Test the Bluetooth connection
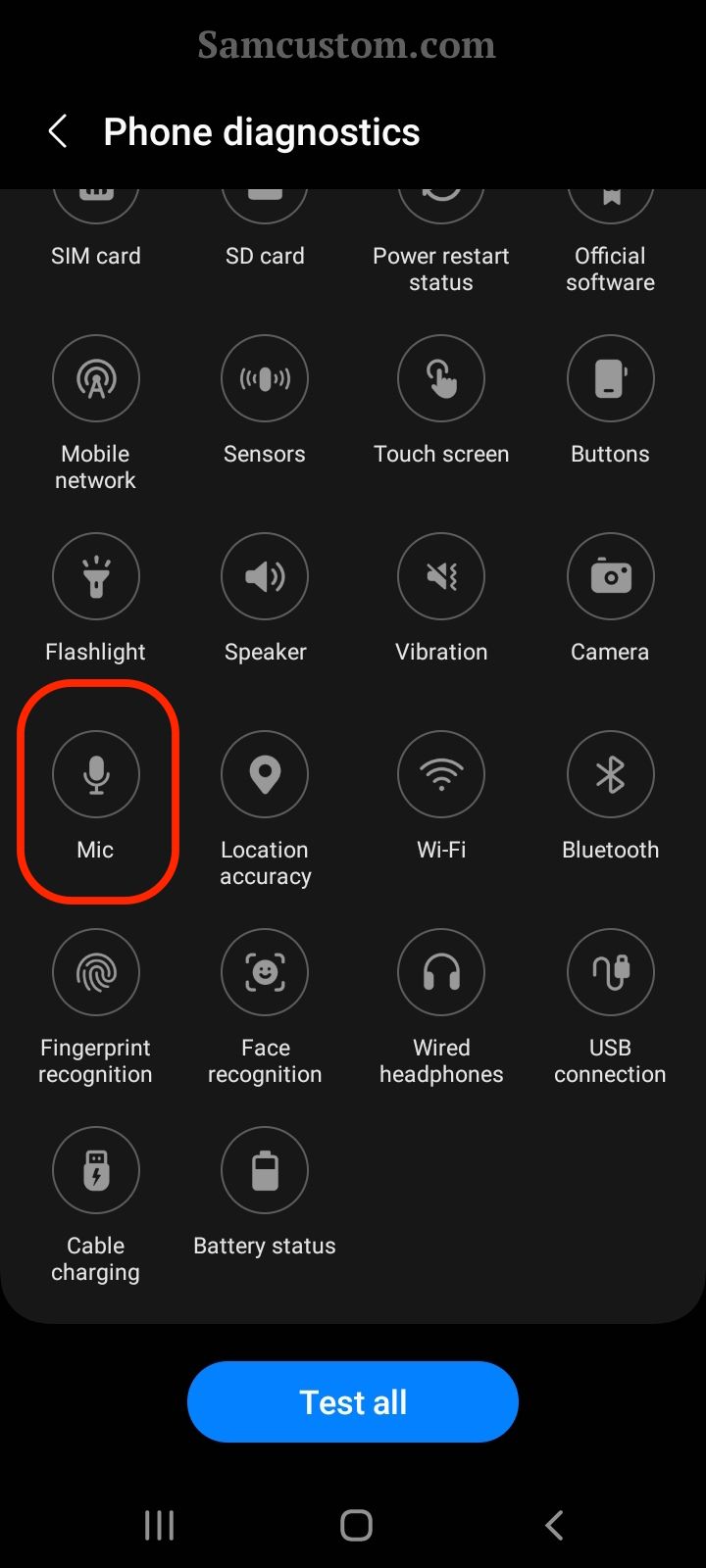Screen dimensions: 706x1568 [x=610, y=774]
